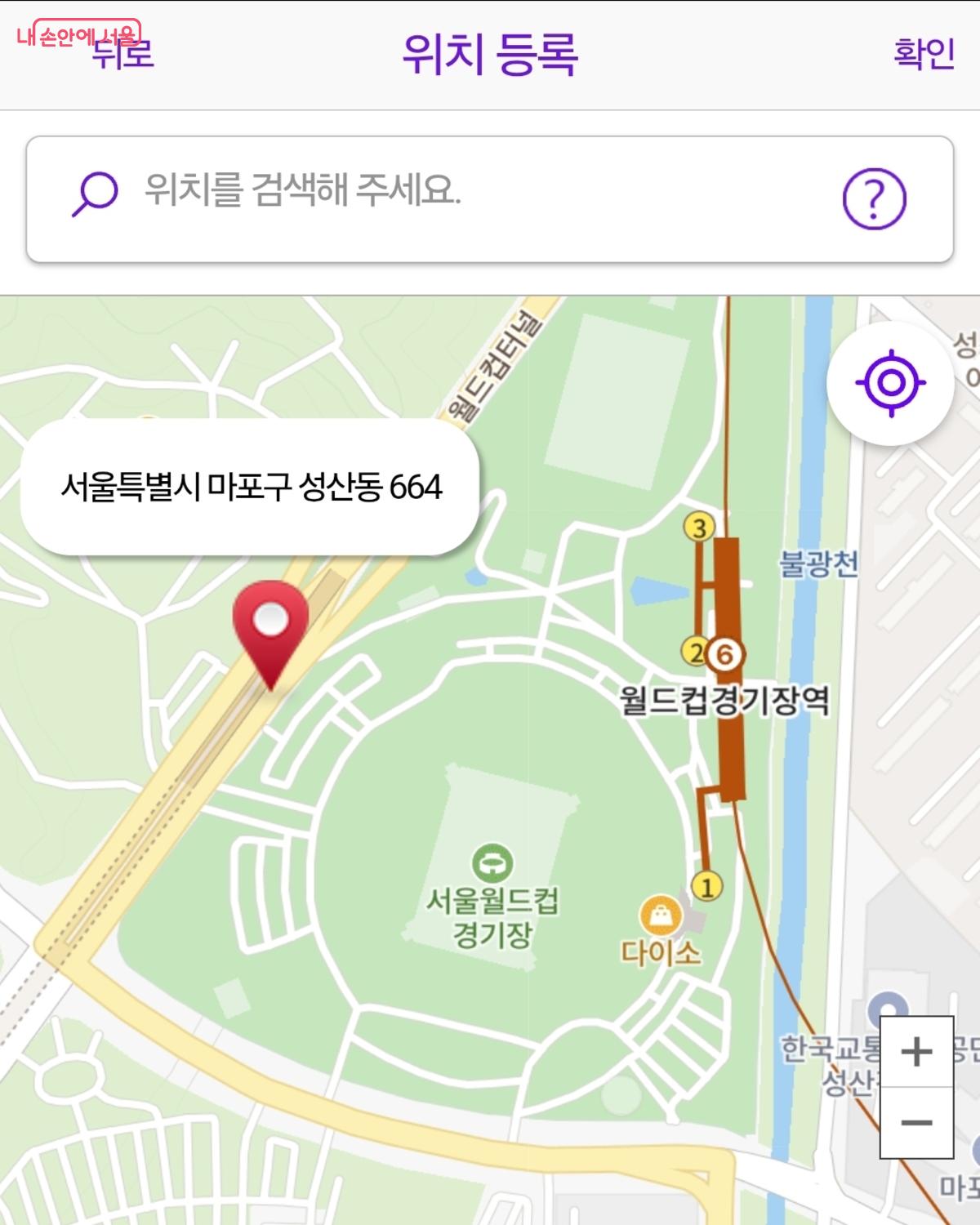Open the help question mark icon

pyautogui.click(x=875, y=195)
